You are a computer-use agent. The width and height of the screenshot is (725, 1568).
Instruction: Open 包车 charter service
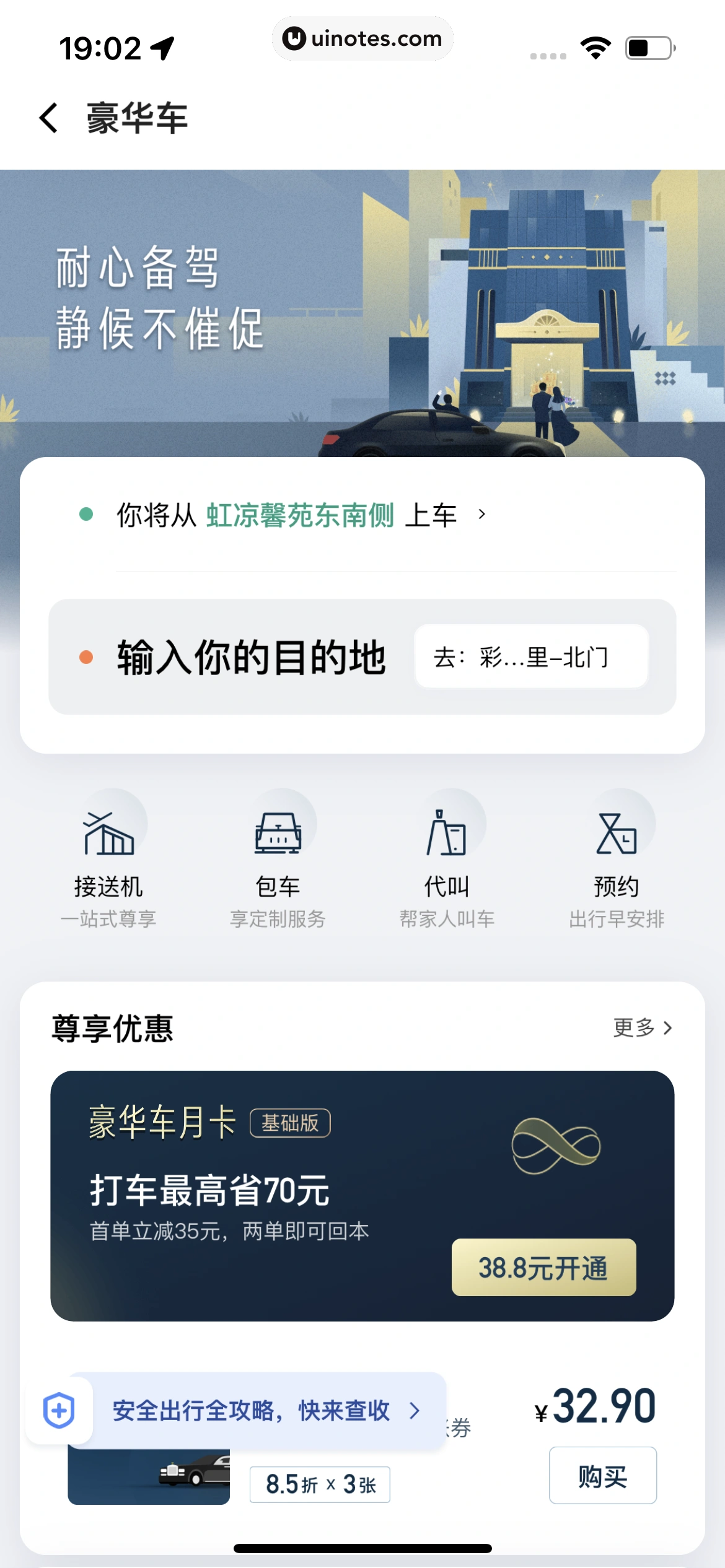pos(278,858)
